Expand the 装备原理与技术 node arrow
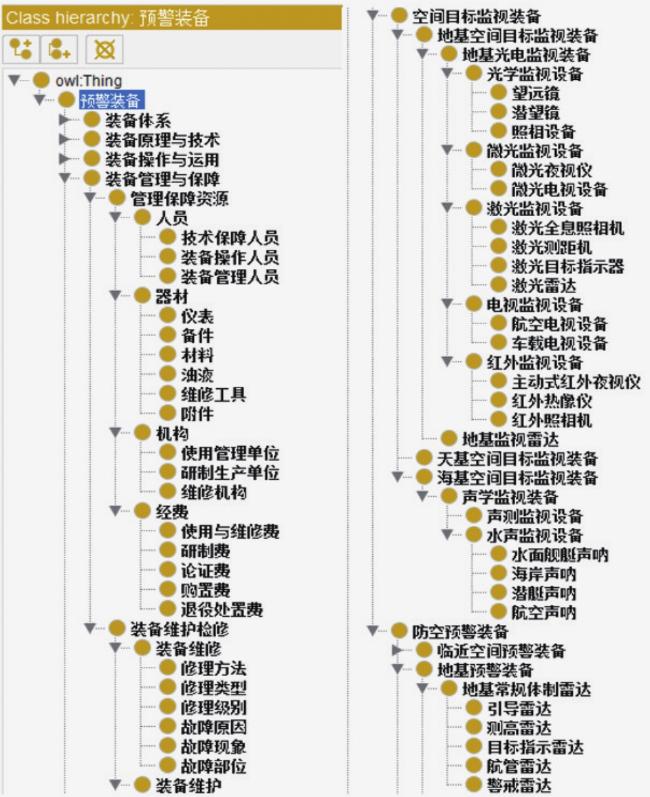Viewport: 650px width, 797px height. coord(65,139)
